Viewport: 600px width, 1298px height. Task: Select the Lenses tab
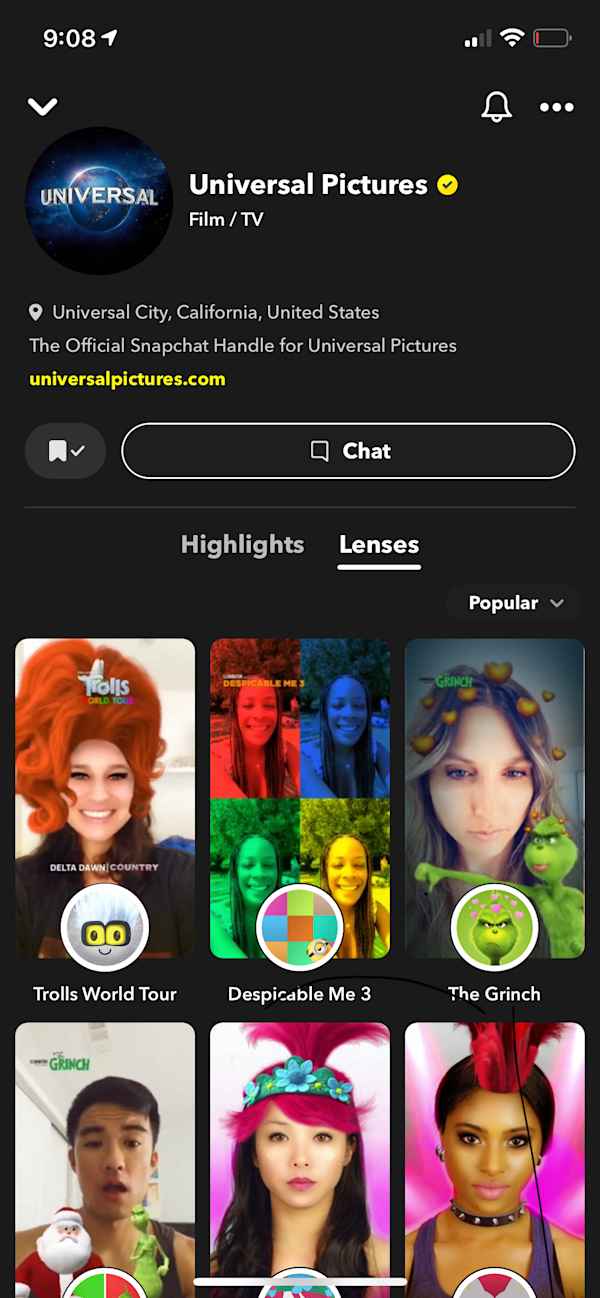point(379,545)
